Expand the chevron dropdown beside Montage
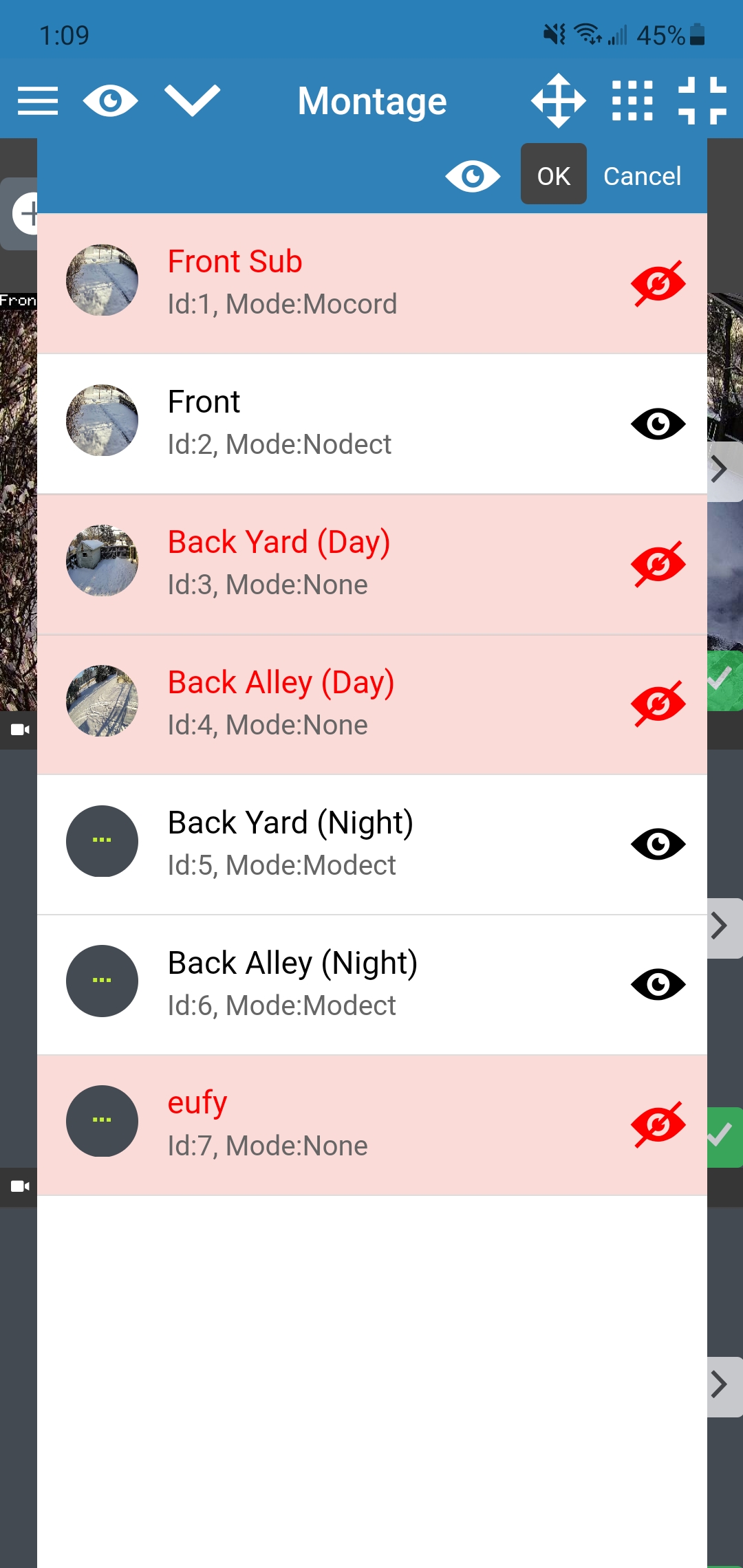The image size is (743, 1568). (192, 101)
